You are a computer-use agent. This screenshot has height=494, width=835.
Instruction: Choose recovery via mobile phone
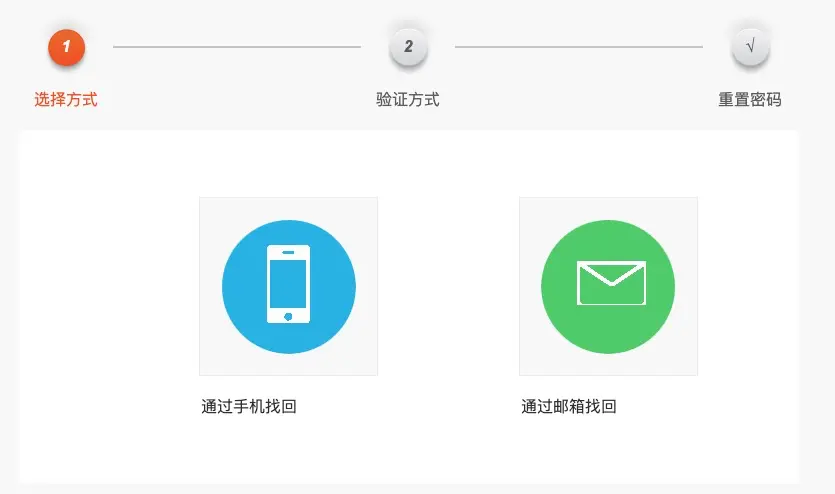tap(288, 286)
